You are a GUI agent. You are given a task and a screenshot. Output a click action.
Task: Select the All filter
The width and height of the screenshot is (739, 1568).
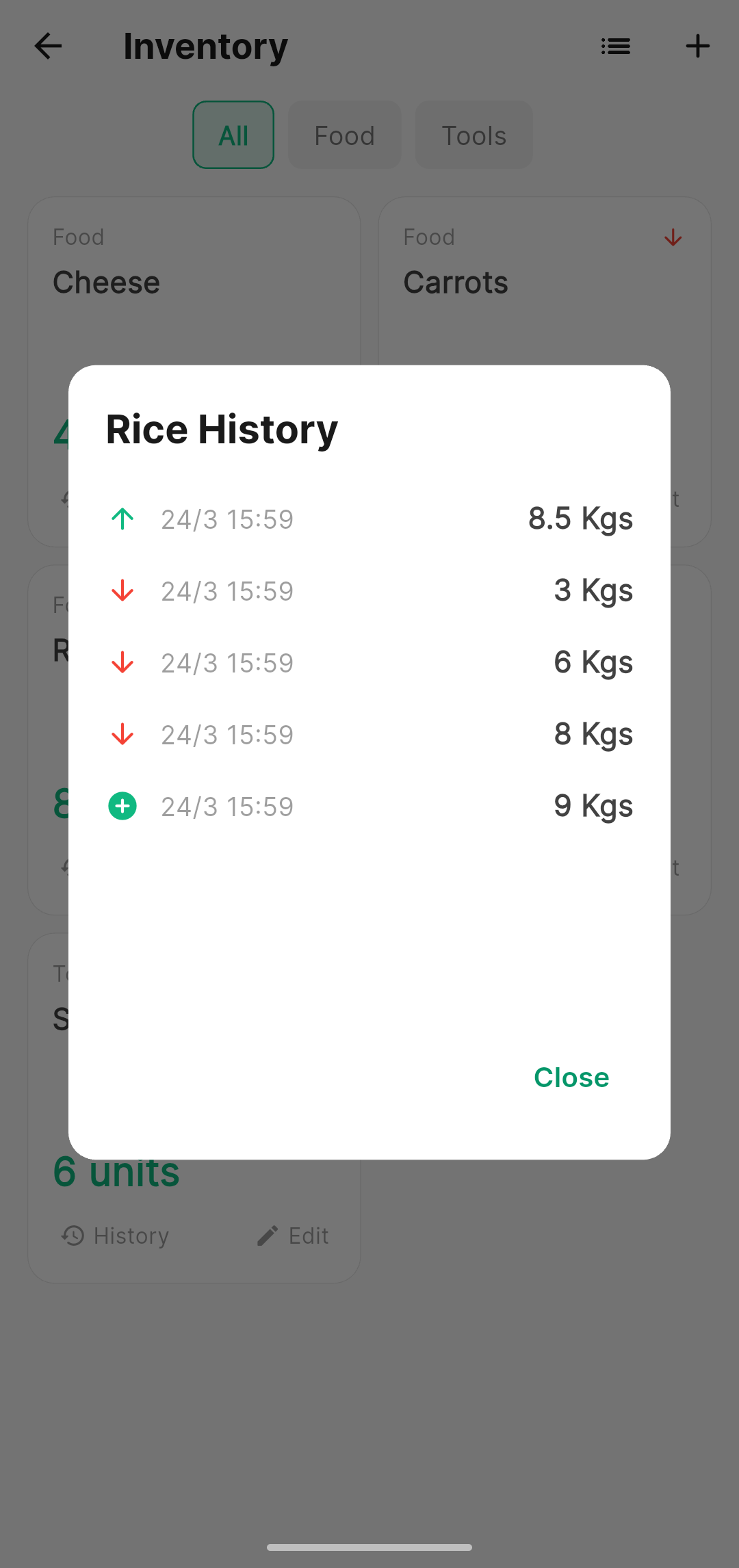click(x=233, y=135)
